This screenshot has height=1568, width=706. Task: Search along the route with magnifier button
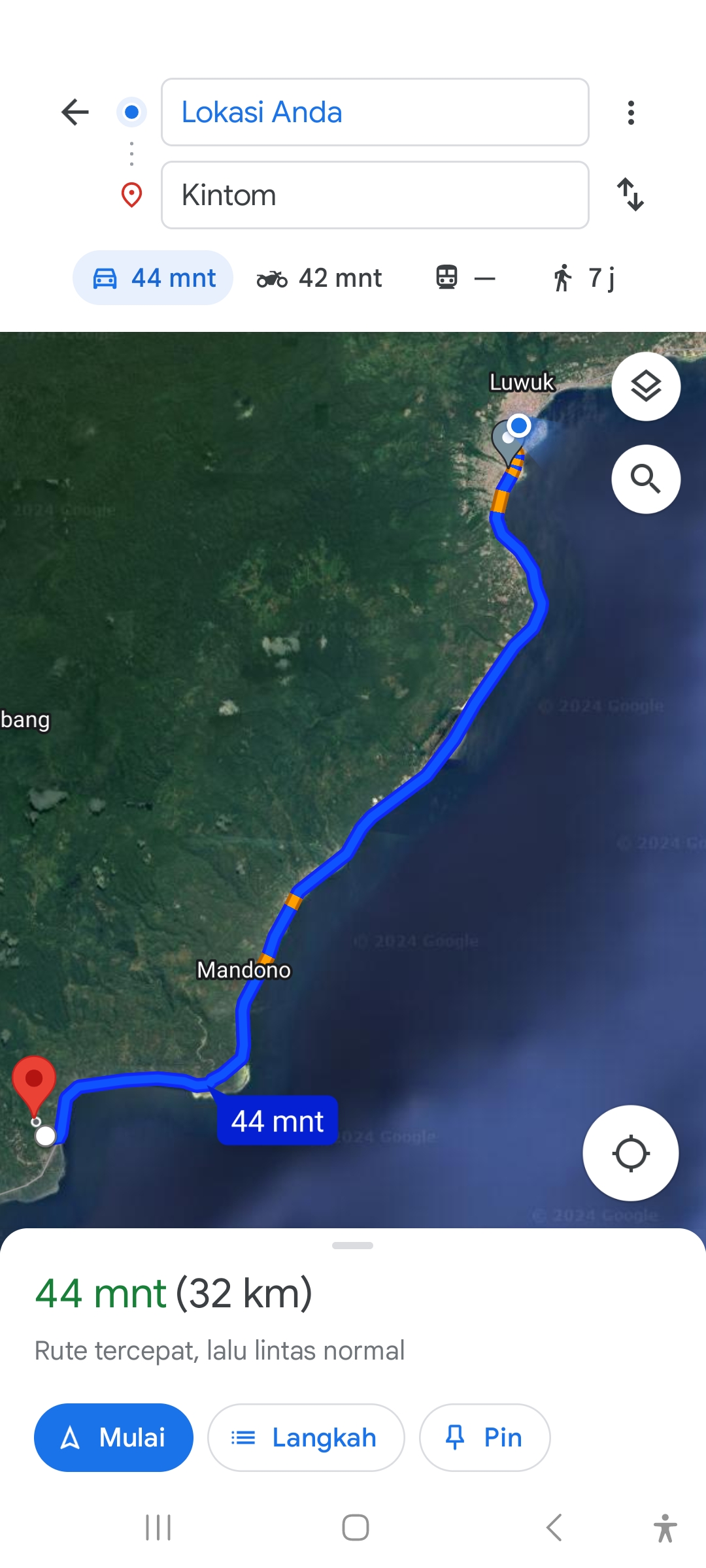coord(646,479)
